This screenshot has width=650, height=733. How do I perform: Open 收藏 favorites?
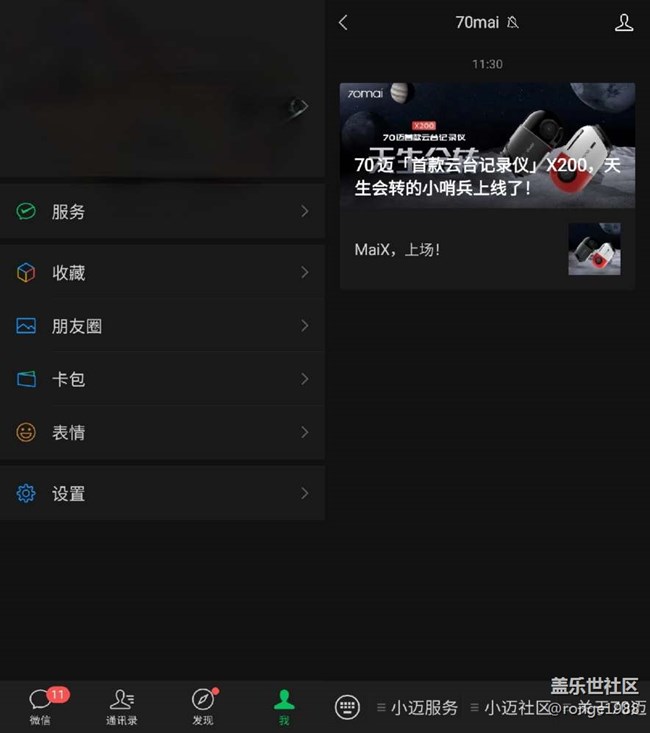160,273
